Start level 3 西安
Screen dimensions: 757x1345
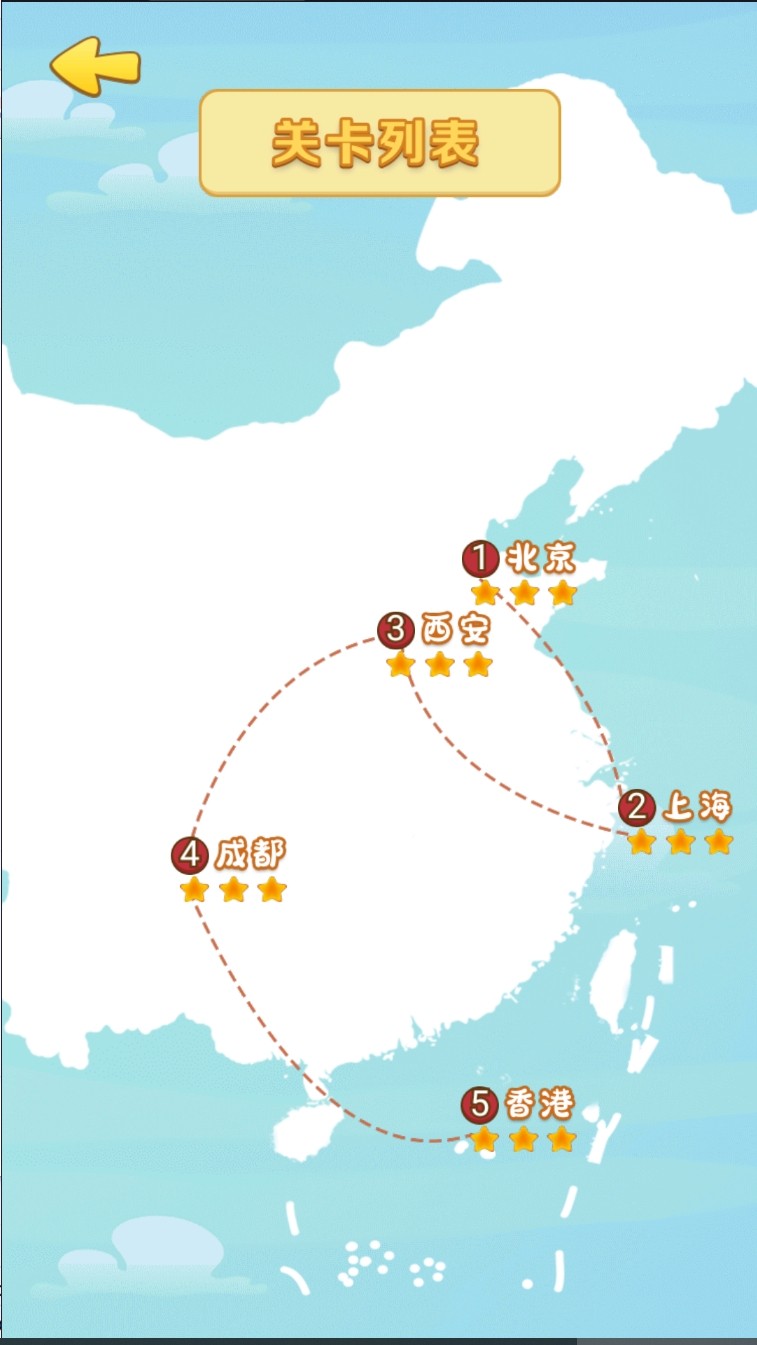click(435, 631)
